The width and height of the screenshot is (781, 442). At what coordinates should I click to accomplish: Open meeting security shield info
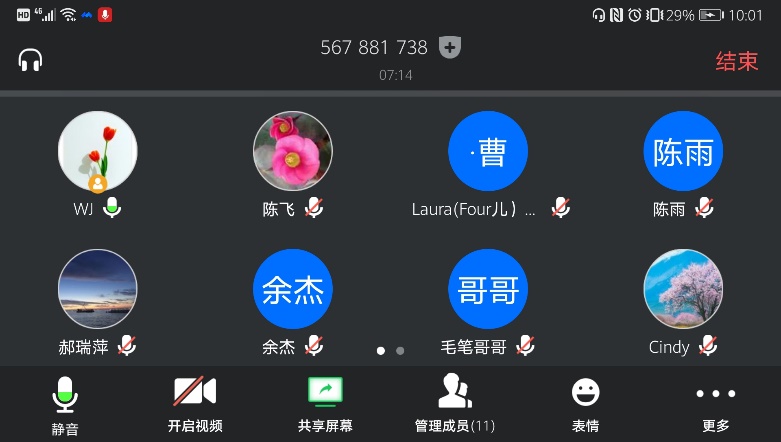tap(450, 48)
